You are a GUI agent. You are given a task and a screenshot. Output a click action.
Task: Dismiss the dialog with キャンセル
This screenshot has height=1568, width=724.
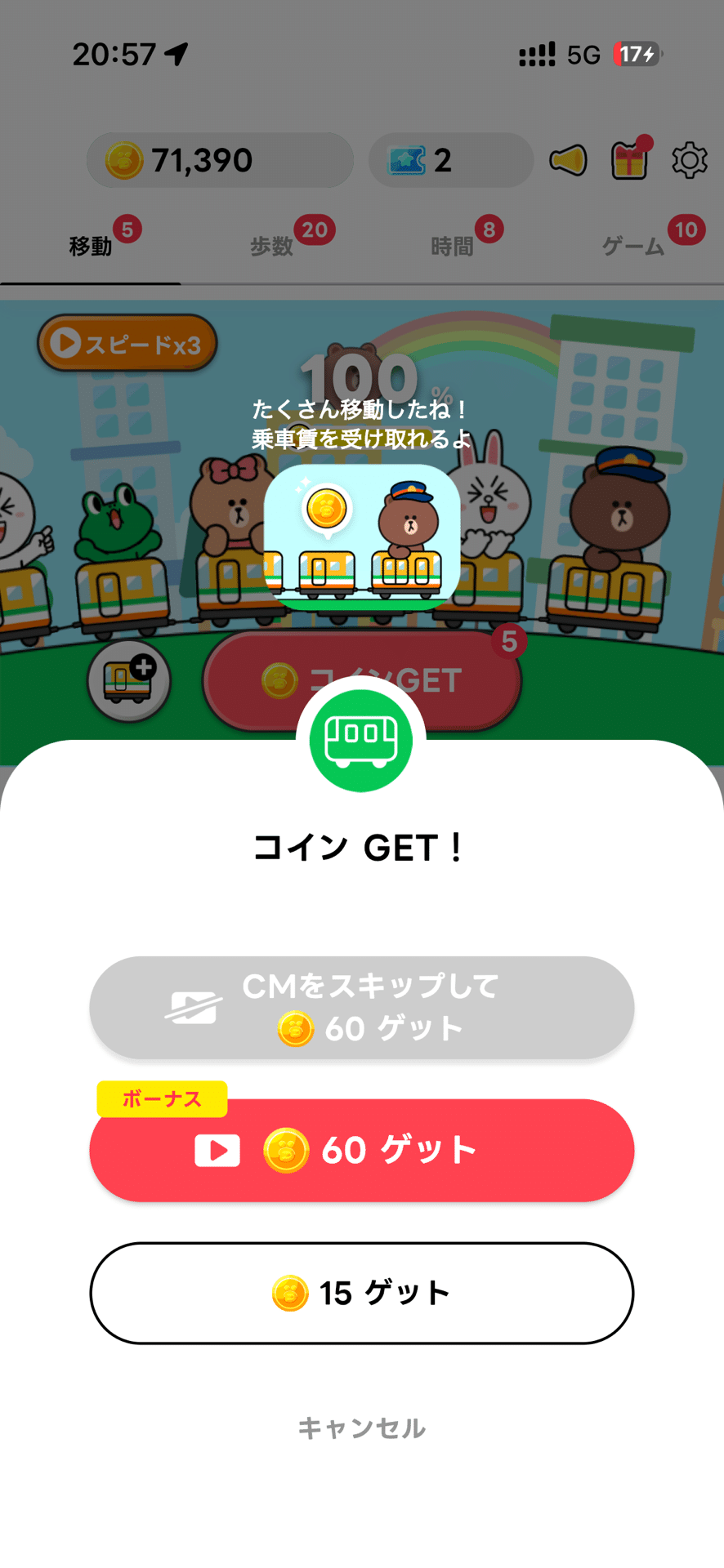pos(362,1429)
